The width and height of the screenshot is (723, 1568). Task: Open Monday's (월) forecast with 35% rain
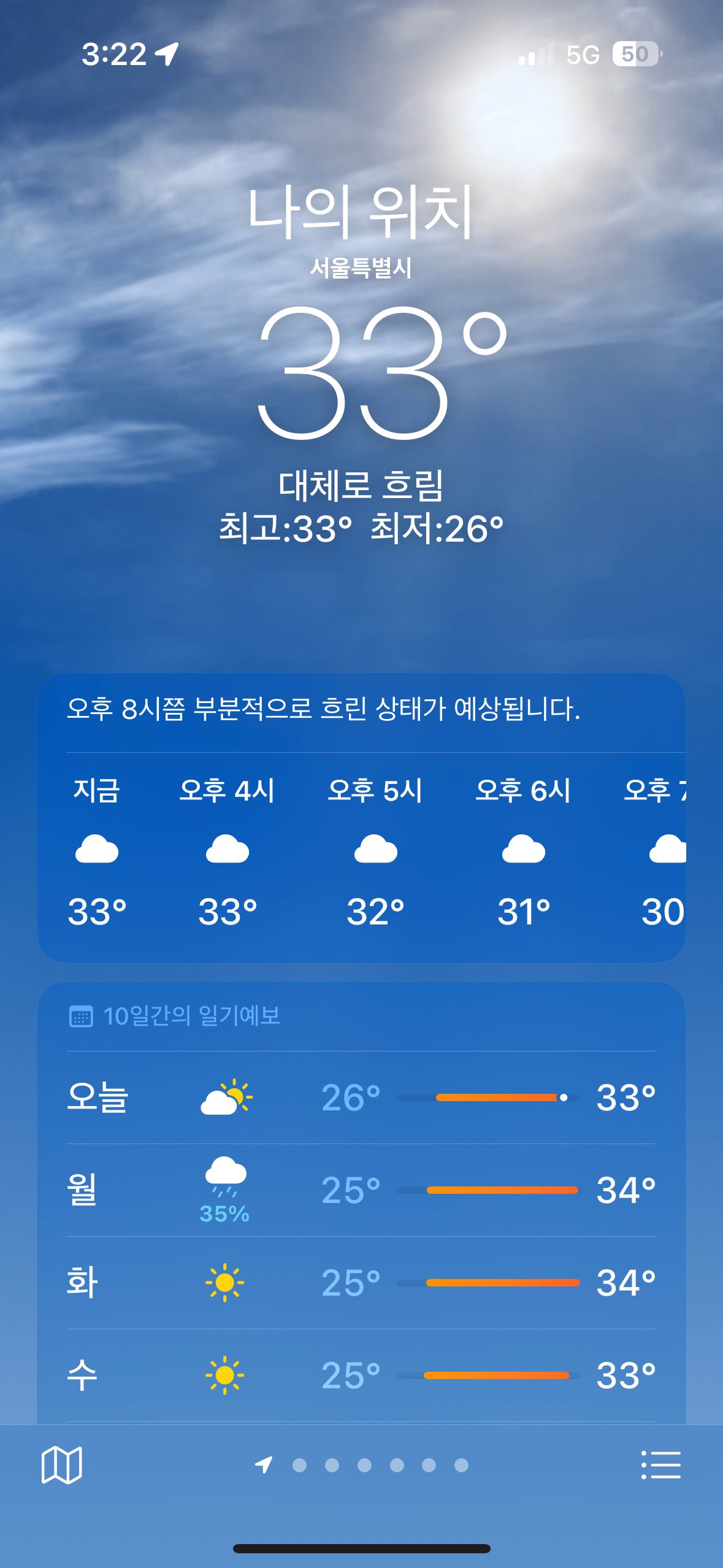361,1190
